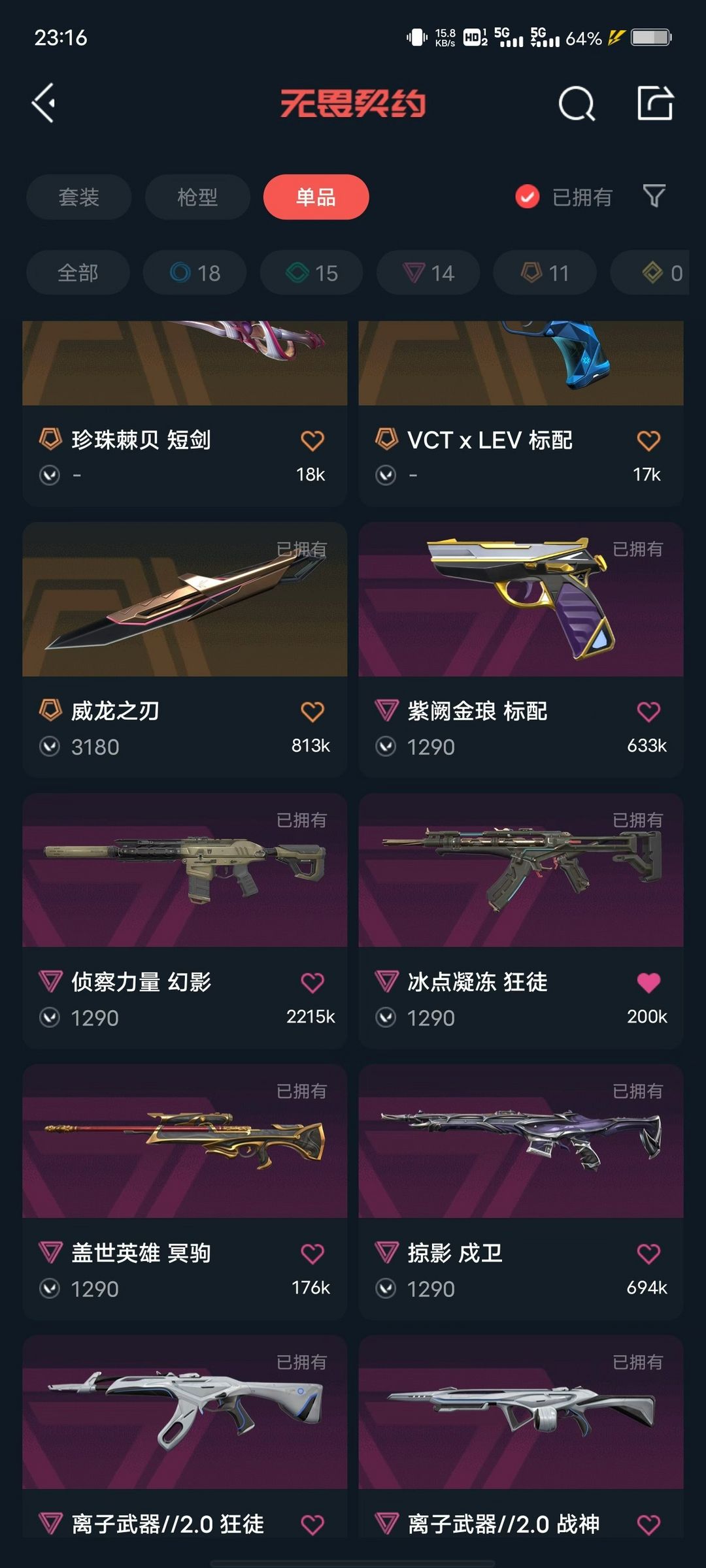Tap the share icon in the header
Screen dimensions: 706x1568
(x=655, y=103)
